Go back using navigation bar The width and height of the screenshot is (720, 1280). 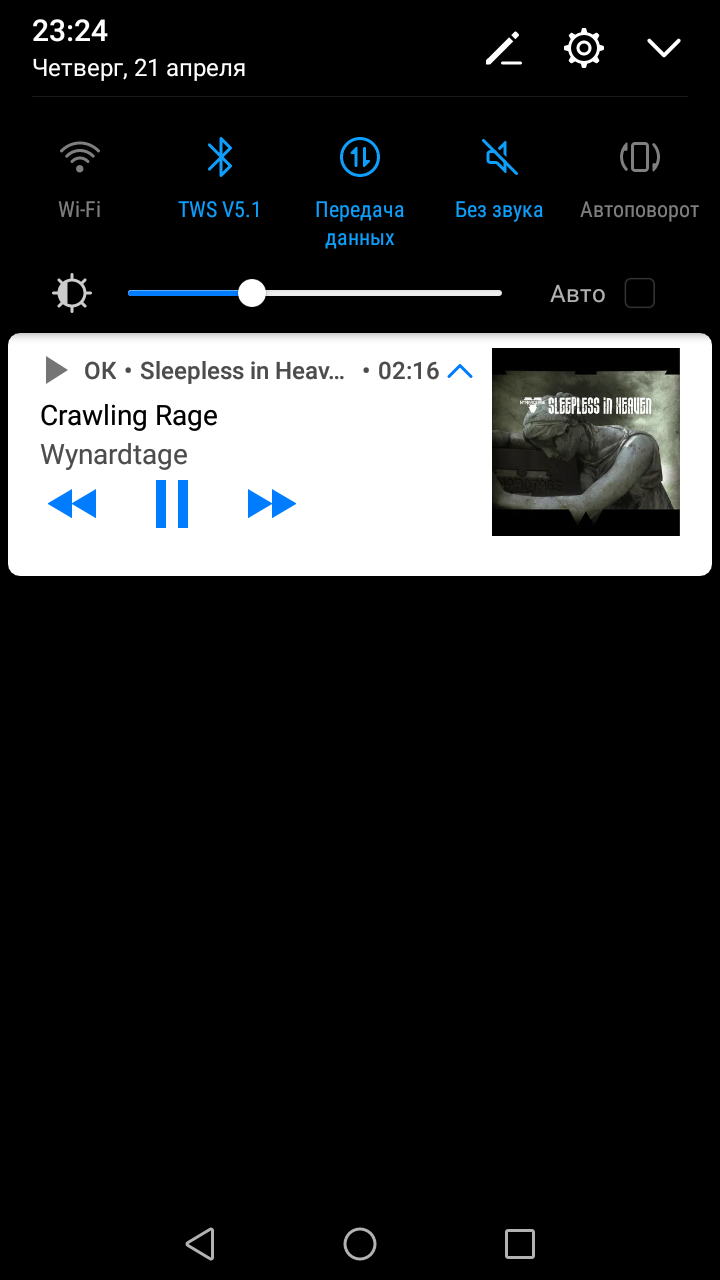(x=200, y=1244)
